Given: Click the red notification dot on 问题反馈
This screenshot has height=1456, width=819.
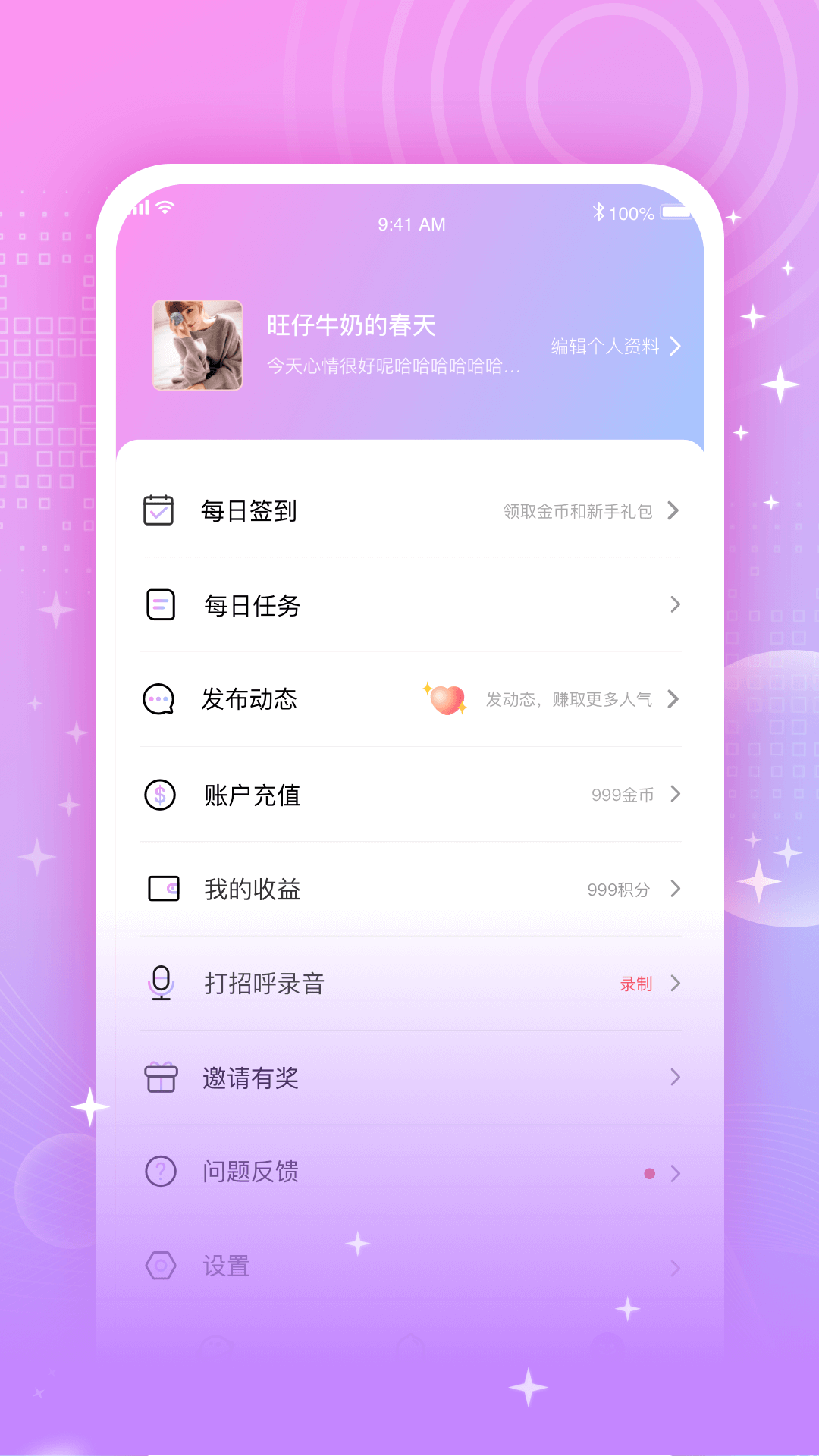Looking at the screenshot, I should 648,1172.
